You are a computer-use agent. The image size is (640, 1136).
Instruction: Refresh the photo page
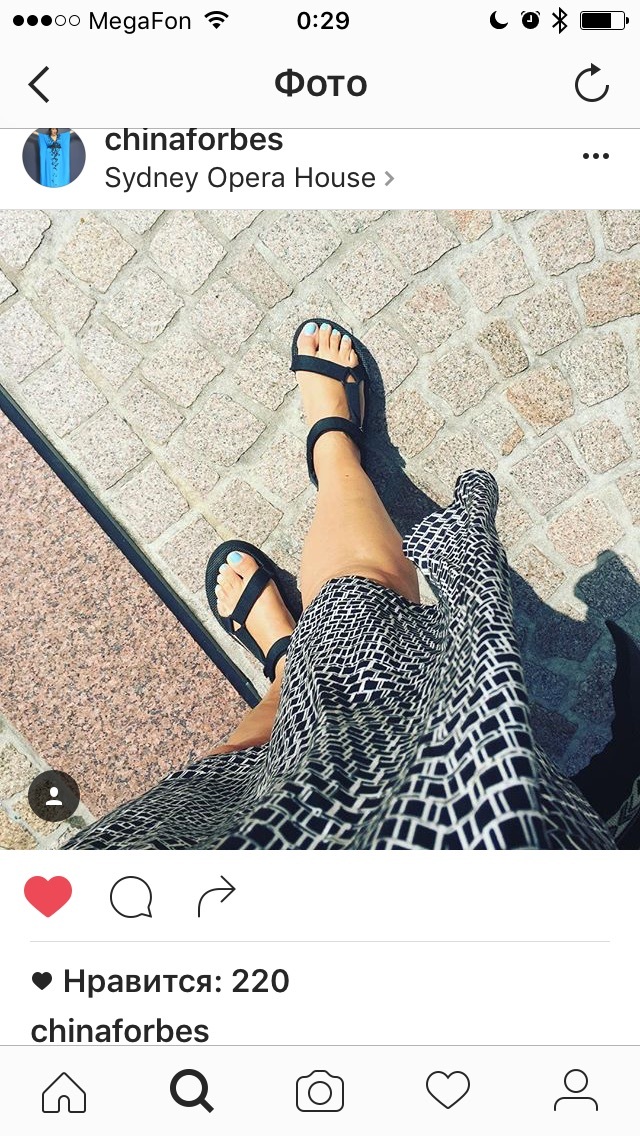point(591,83)
